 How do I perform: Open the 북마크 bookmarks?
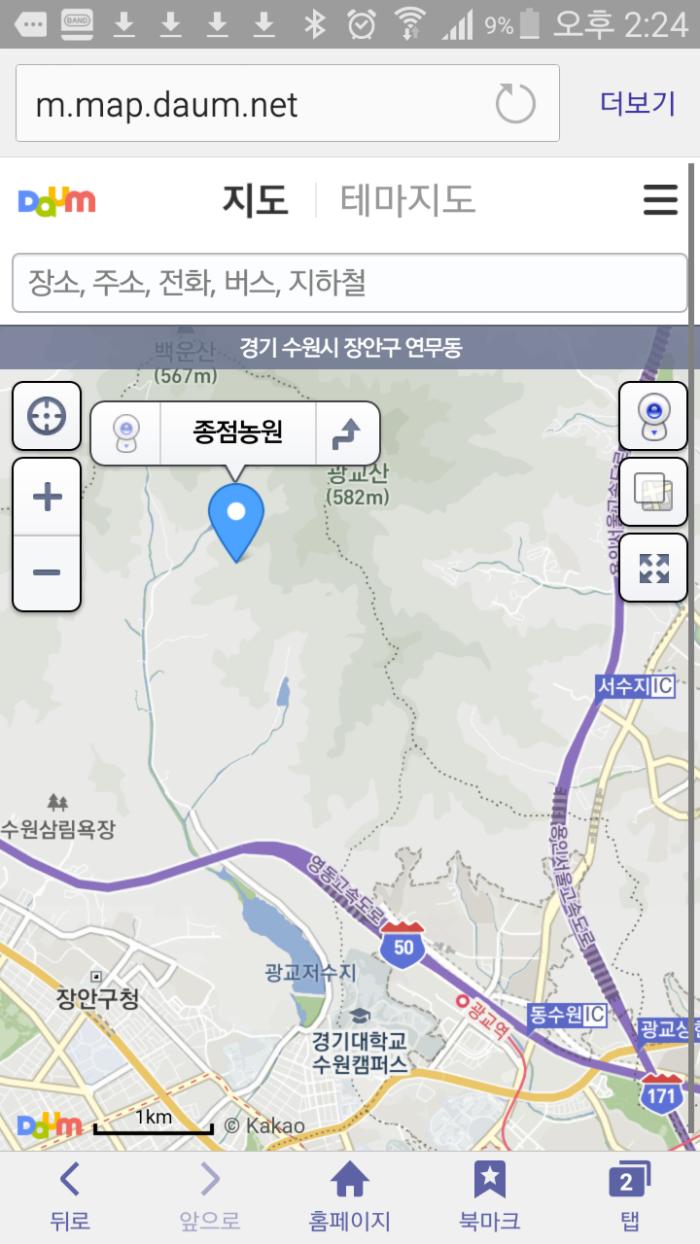[x=489, y=1197]
